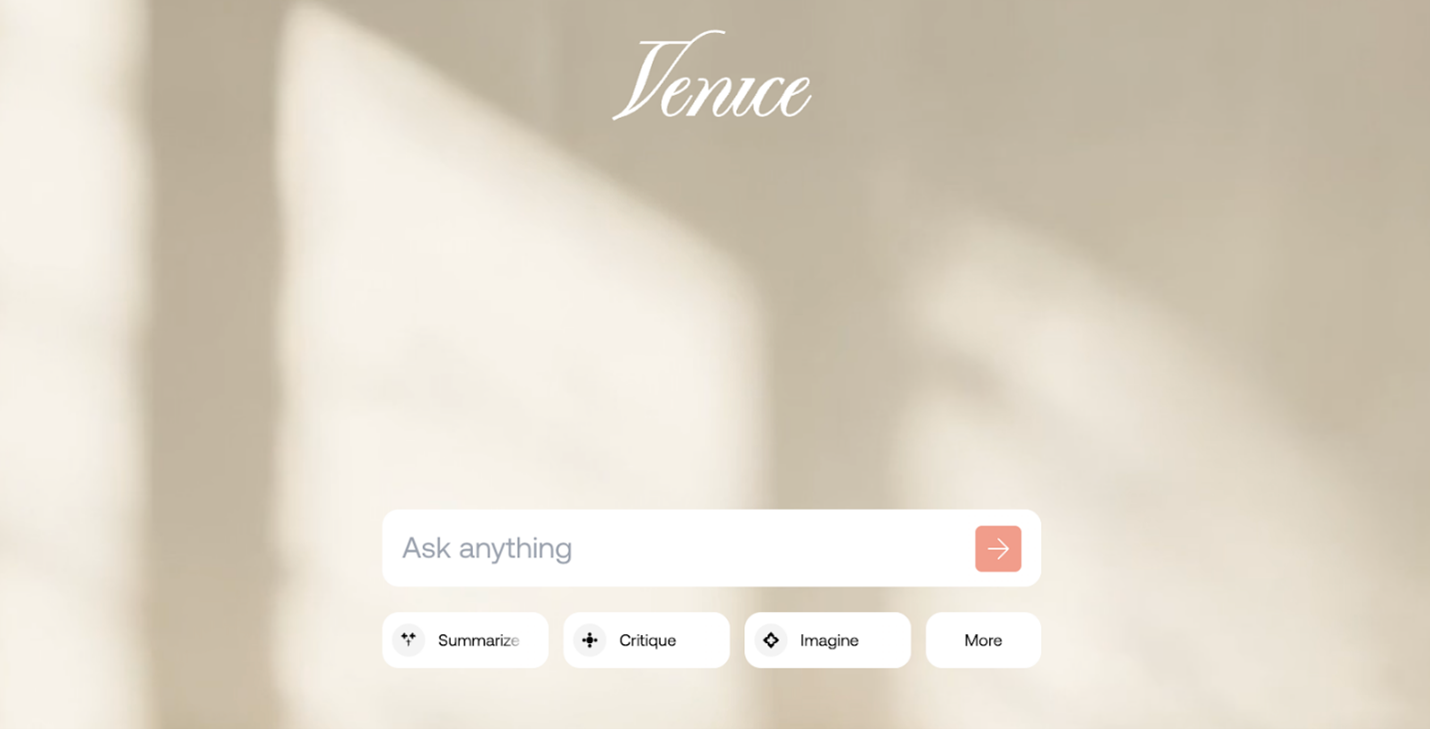Select the Imagine chip
Screen dimensions: 1430x729
pyautogui.click(x=827, y=640)
